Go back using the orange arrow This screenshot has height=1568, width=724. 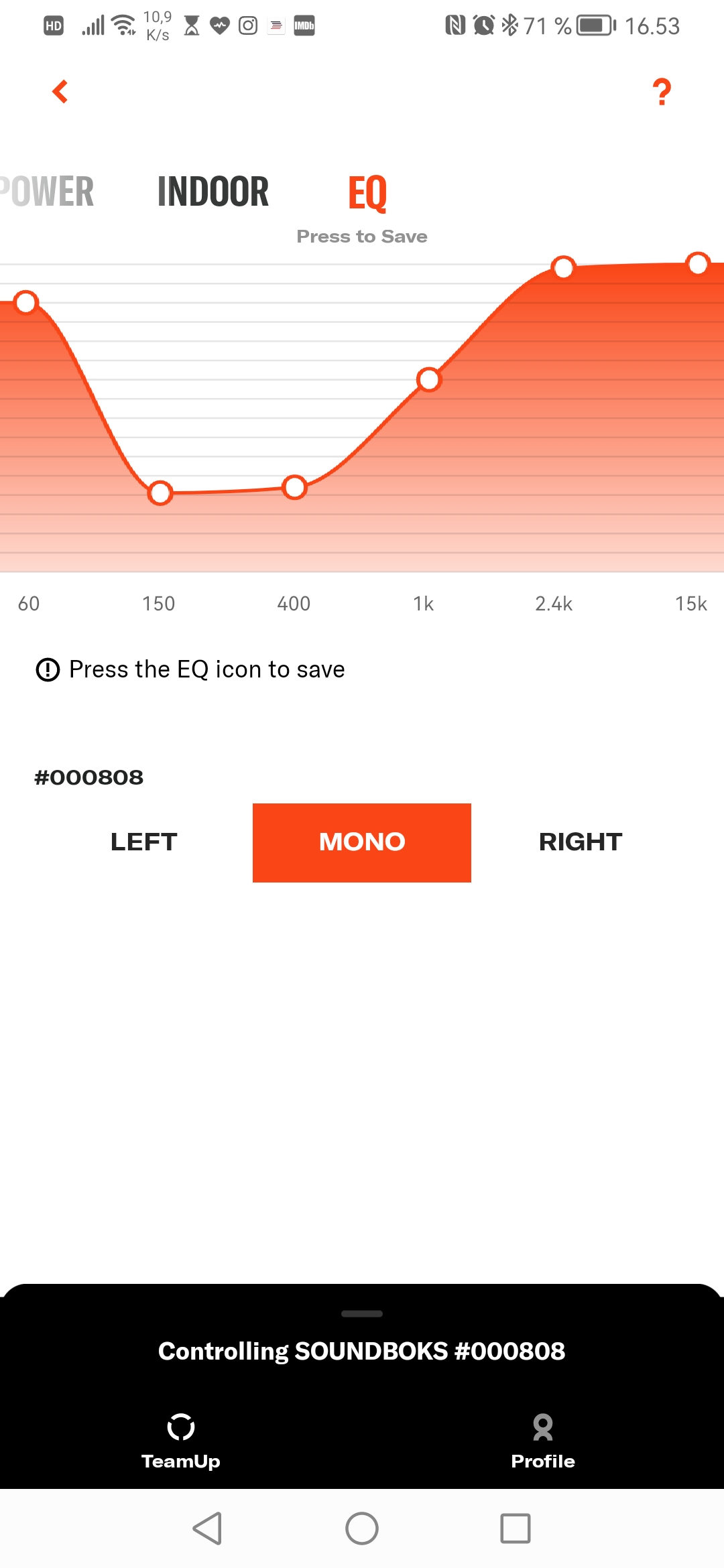point(60,92)
